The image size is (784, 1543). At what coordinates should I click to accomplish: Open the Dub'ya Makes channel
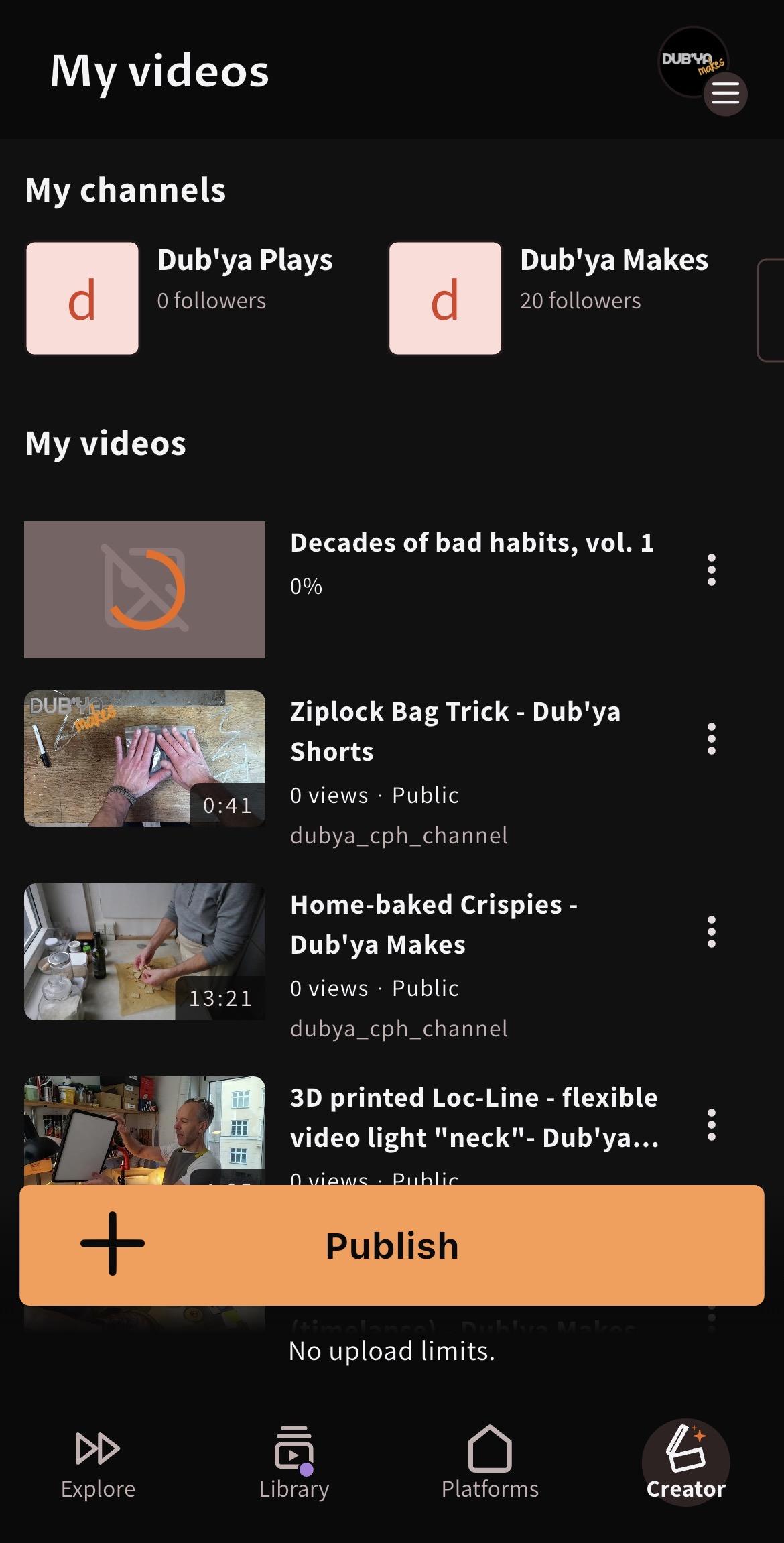548,298
